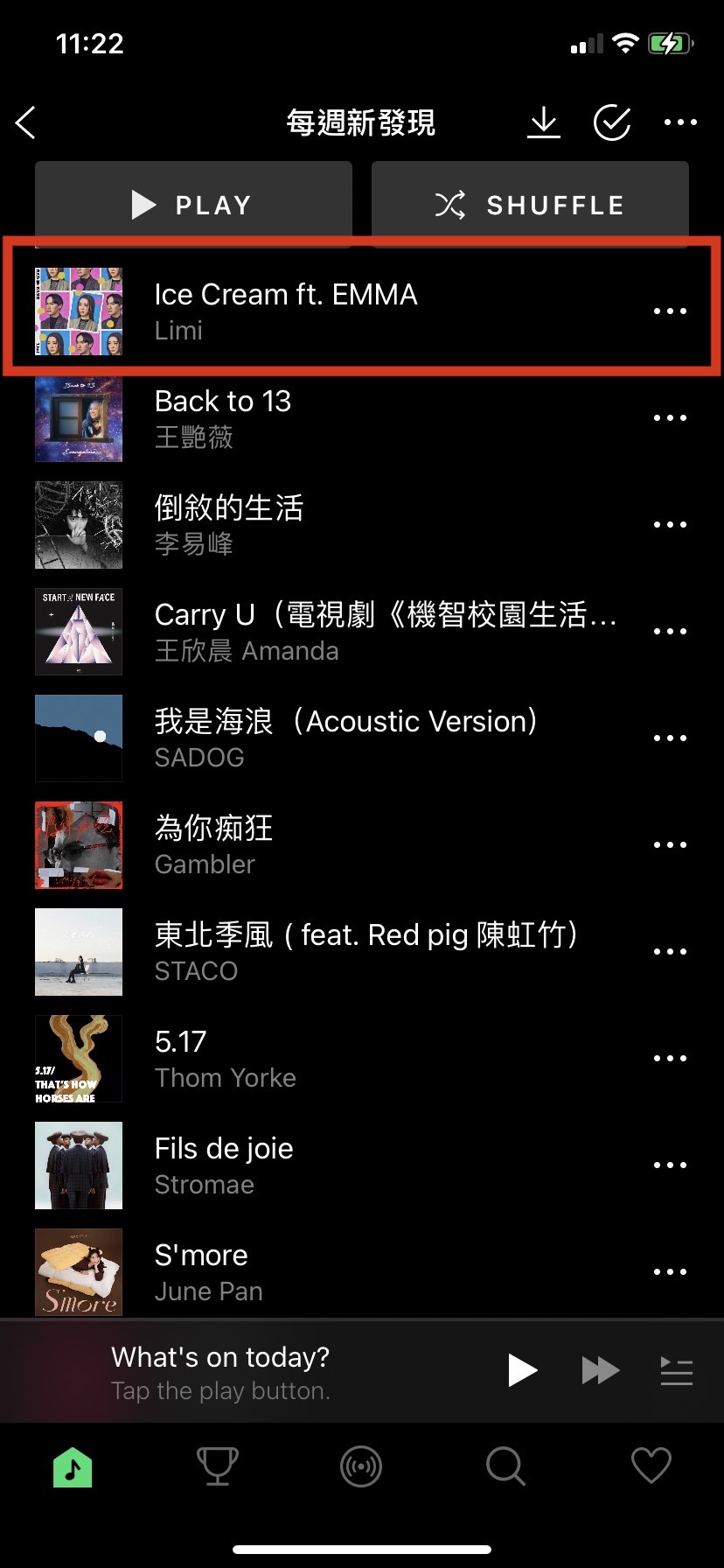Image resolution: width=724 pixels, height=1568 pixels.
Task: Choose the STACO song 東北季風
Action: [365, 951]
